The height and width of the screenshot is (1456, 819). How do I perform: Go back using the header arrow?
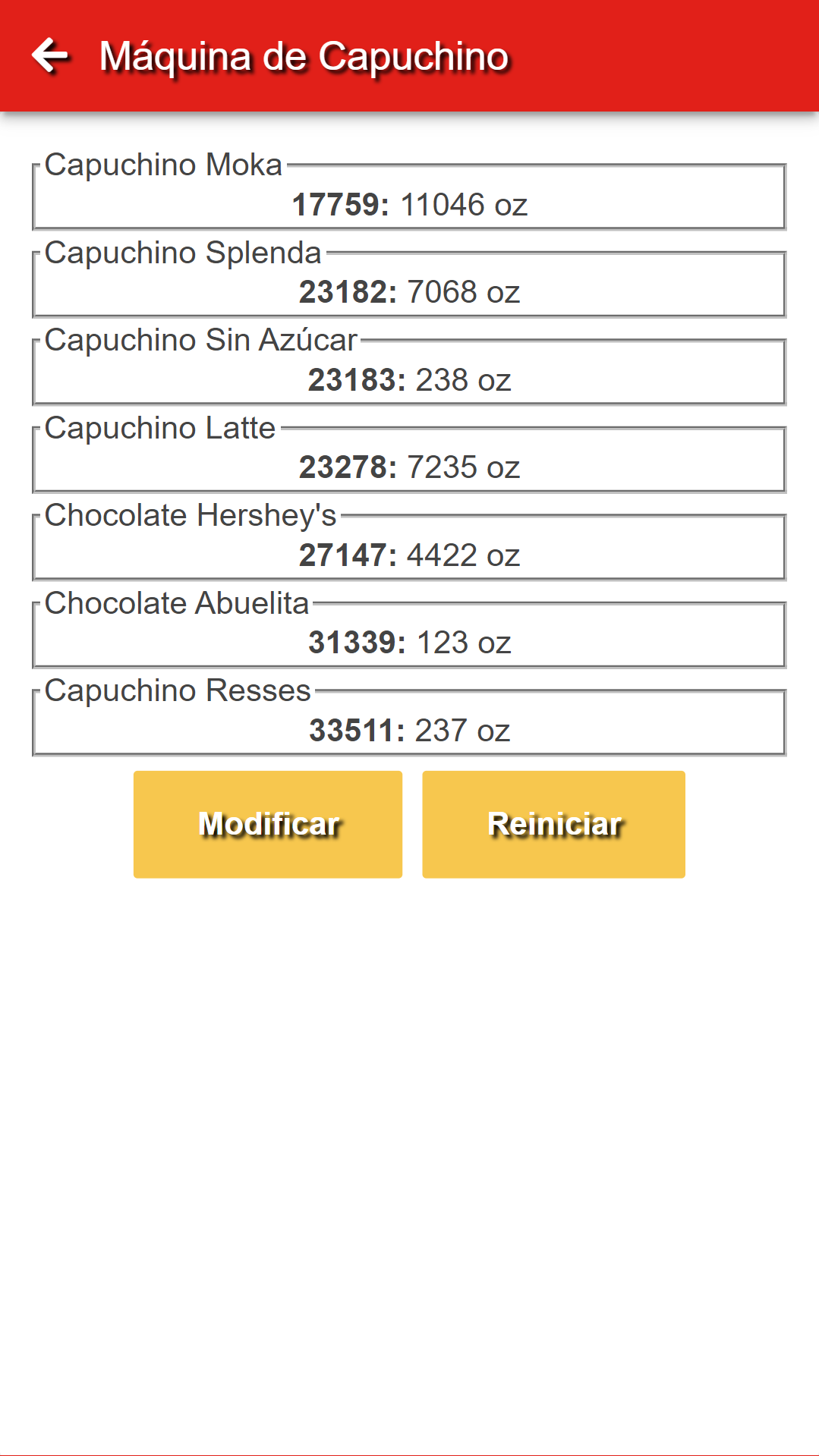pyautogui.click(x=50, y=55)
